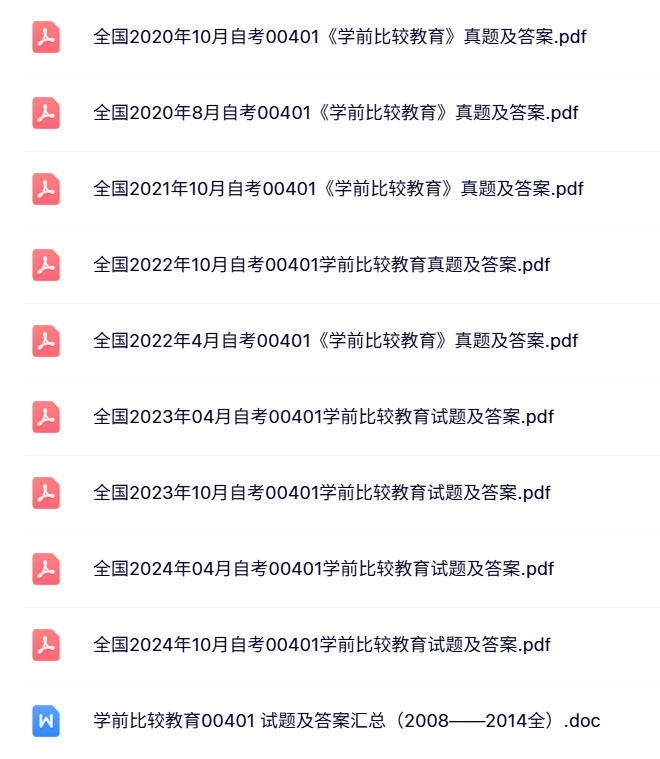Tap the 2023年04月 试题及答案 PDF row
660x759 pixels.
click(x=323, y=417)
